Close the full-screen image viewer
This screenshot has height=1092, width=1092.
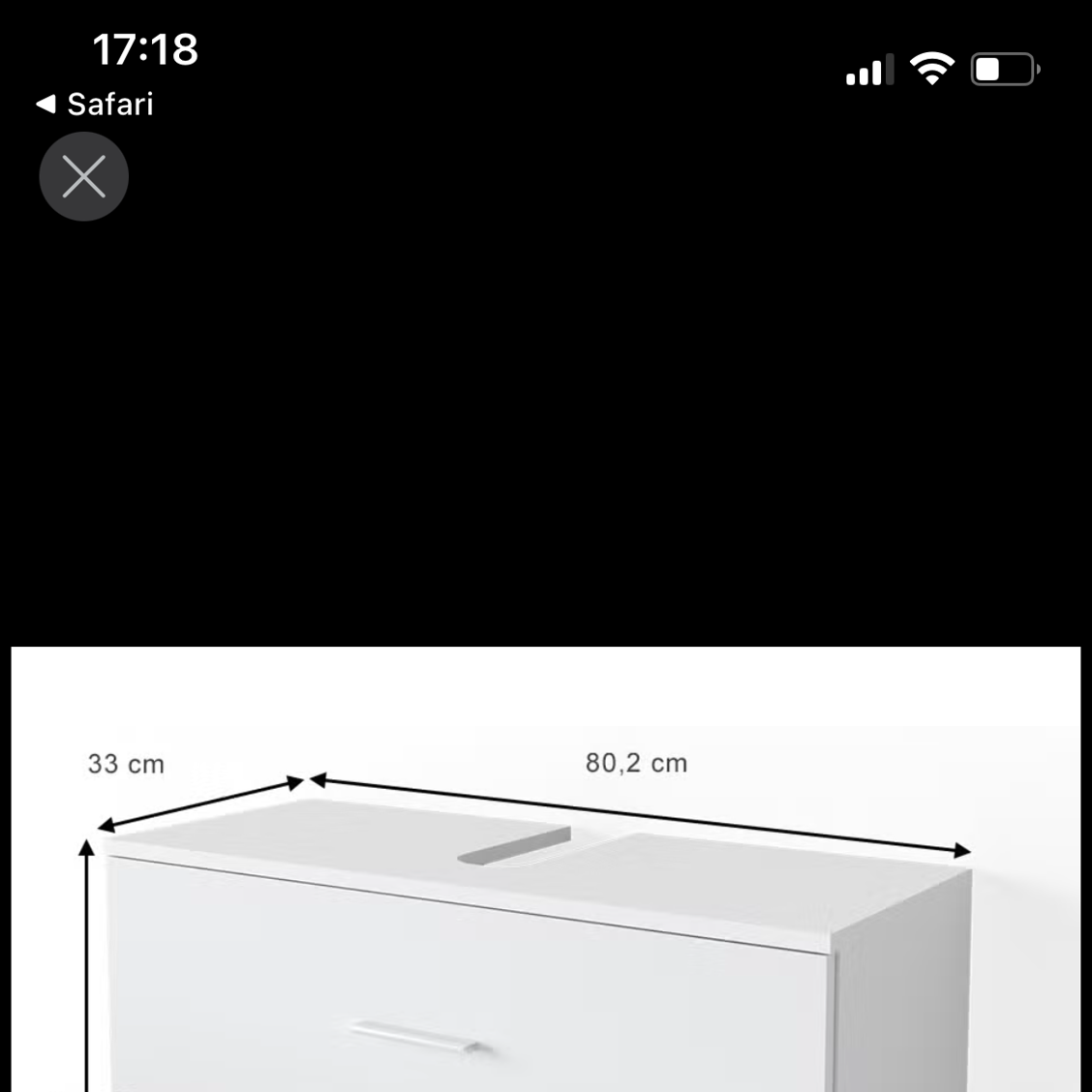83,177
